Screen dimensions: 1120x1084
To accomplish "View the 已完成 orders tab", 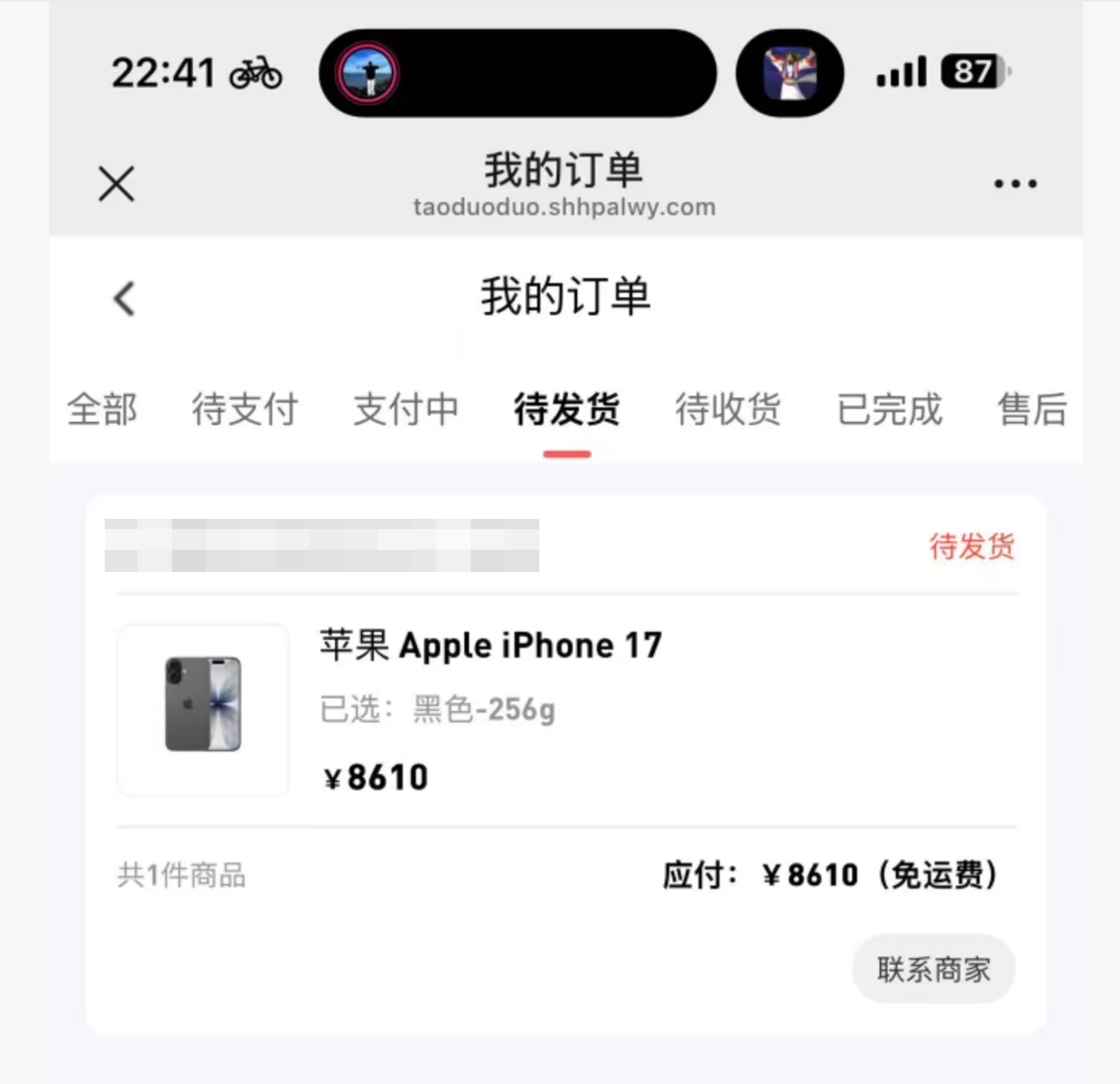I will tap(889, 409).
